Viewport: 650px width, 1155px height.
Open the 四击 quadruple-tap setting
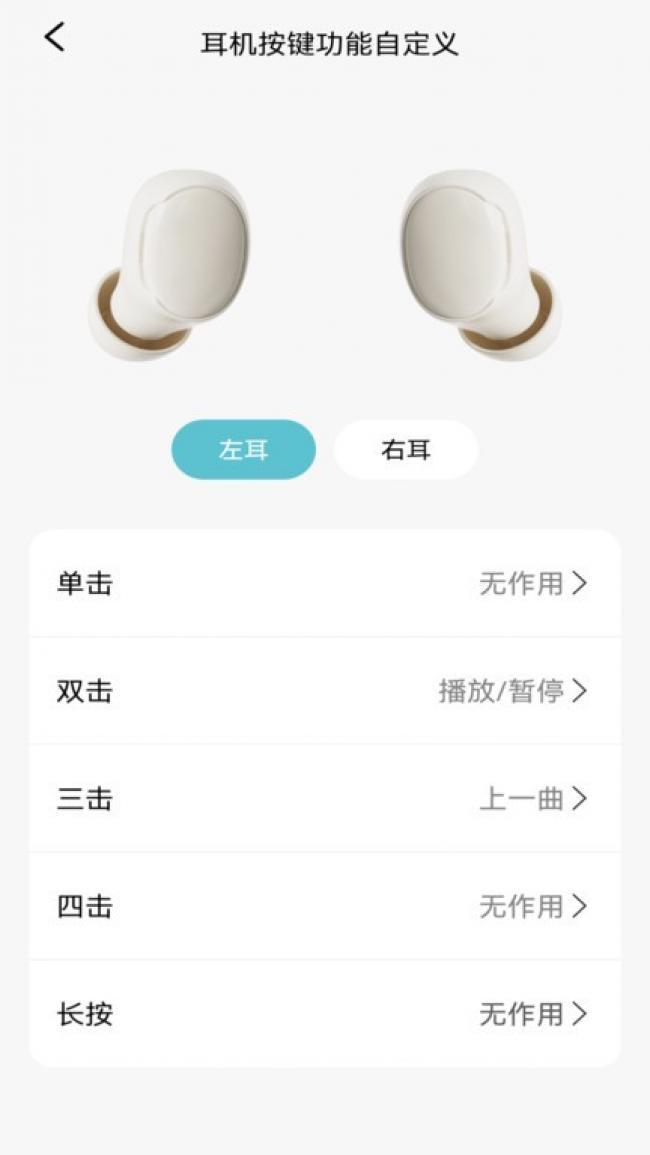pos(325,906)
